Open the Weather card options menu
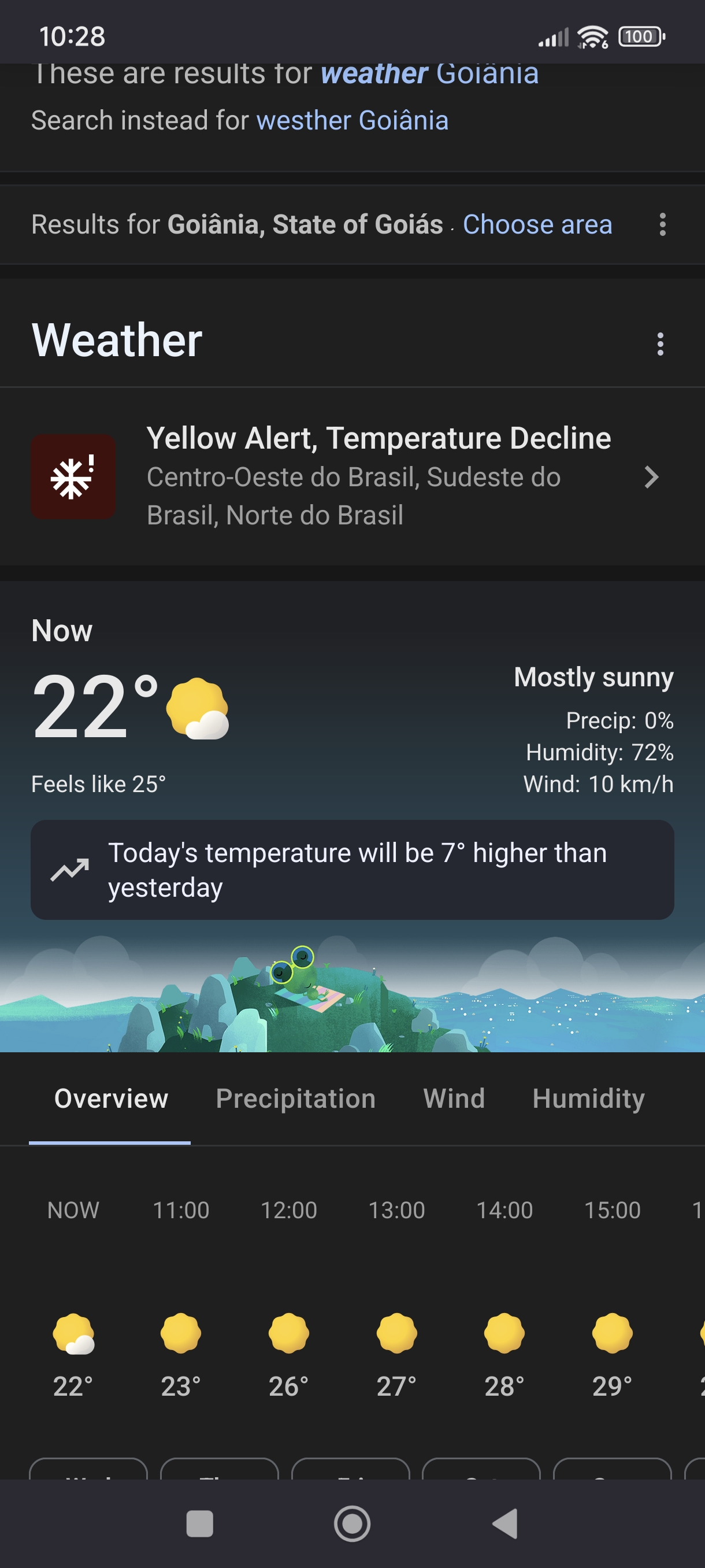The height and width of the screenshot is (1568, 705). tap(660, 344)
